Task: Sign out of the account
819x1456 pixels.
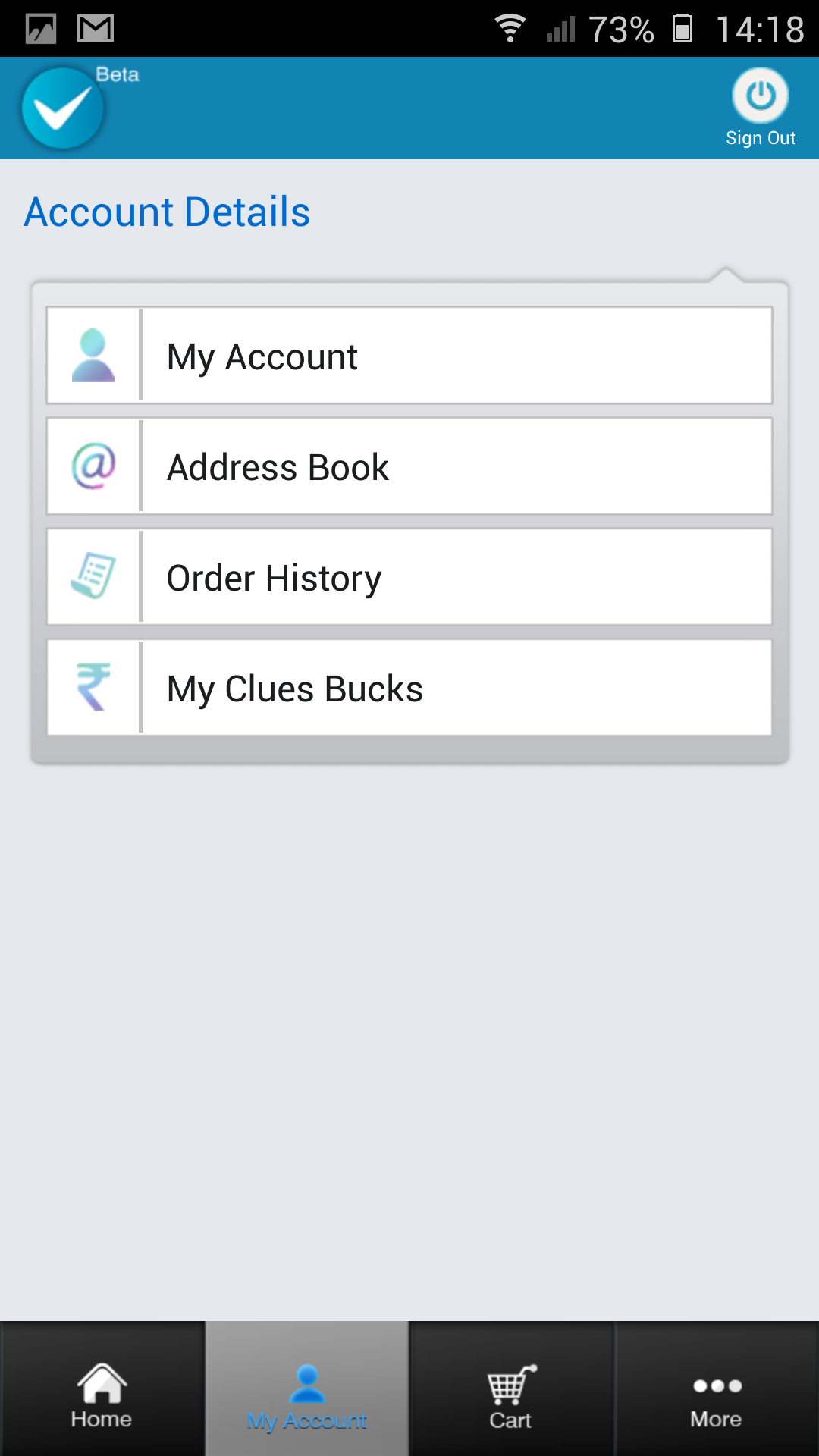Action: [x=760, y=108]
